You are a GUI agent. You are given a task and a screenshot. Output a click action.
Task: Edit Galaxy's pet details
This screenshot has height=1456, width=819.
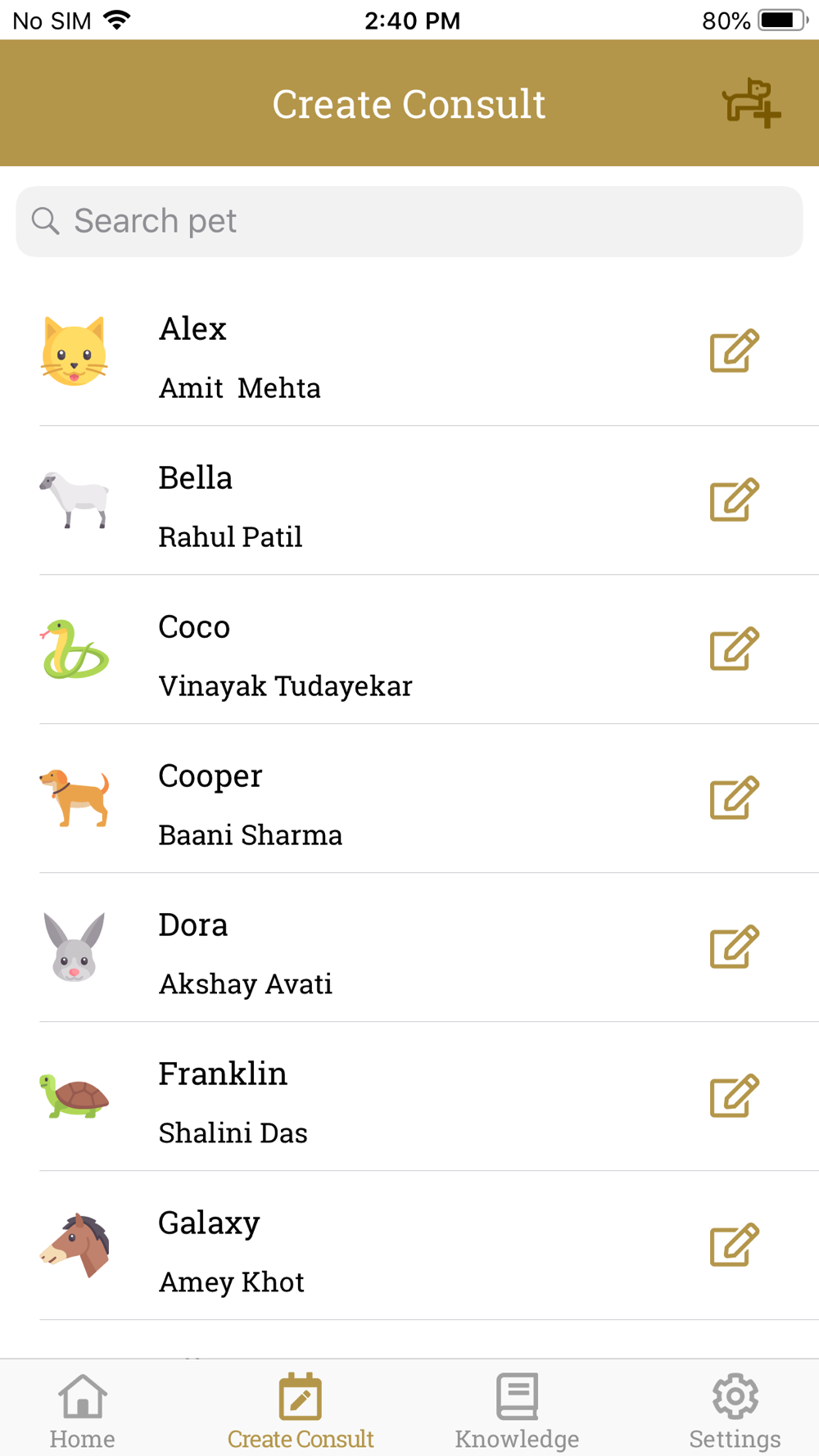pos(735,1246)
